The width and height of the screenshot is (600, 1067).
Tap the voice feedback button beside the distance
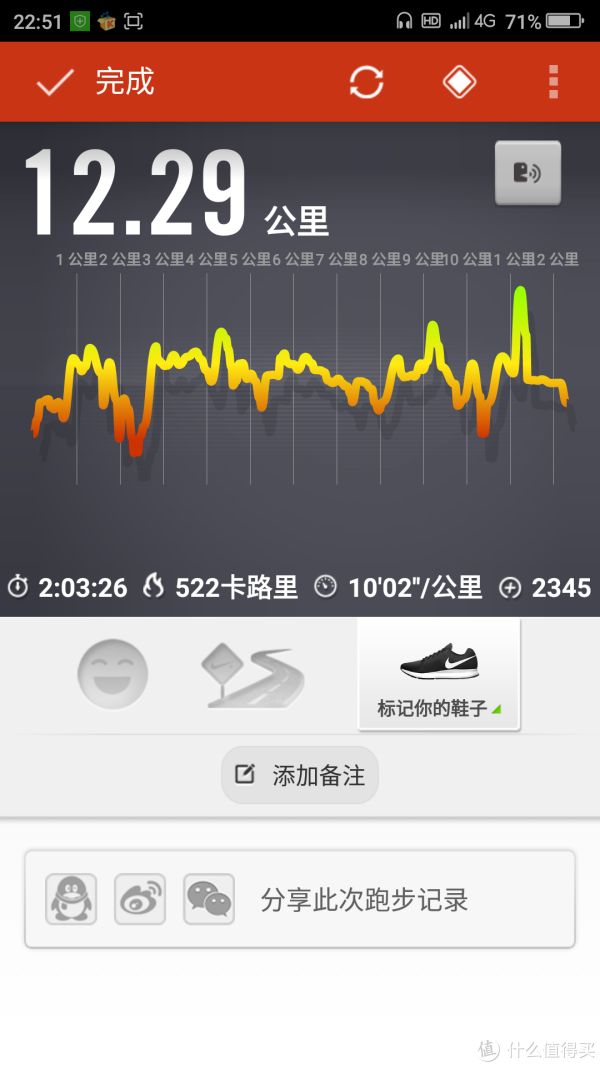pos(528,173)
